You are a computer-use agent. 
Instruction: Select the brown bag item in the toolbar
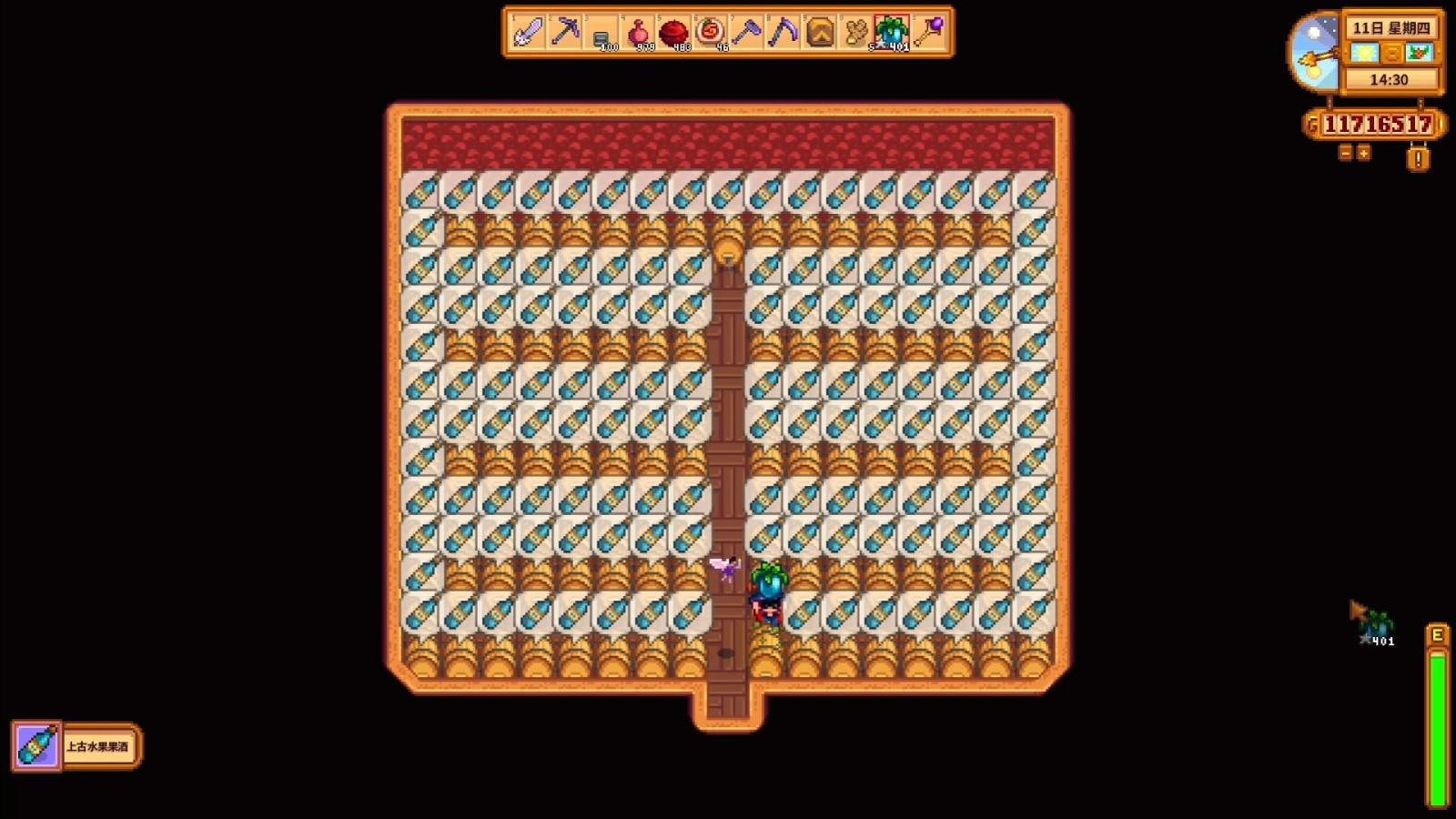point(820,33)
